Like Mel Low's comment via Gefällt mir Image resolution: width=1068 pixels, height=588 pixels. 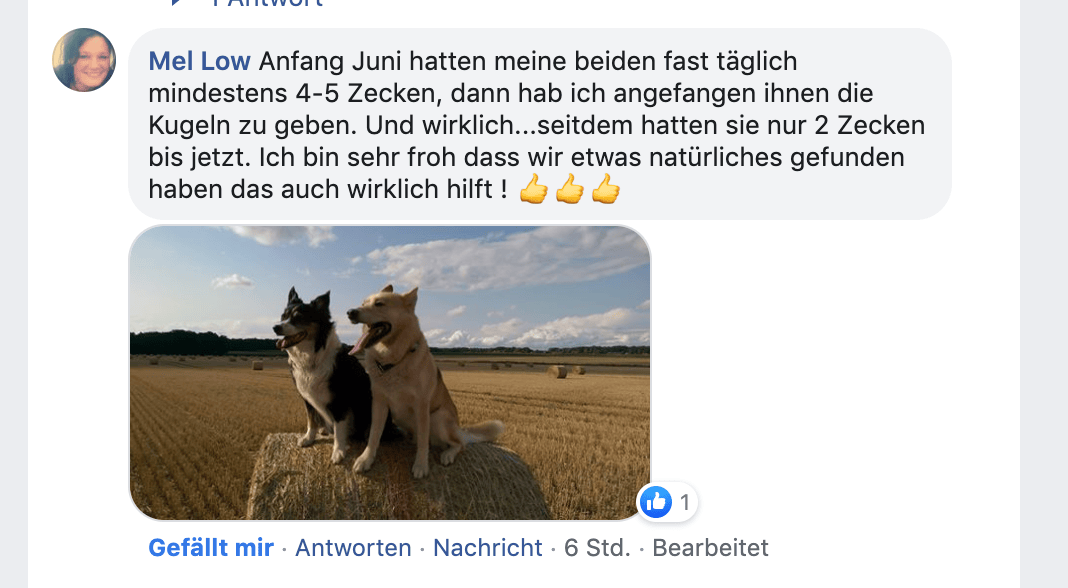tap(211, 548)
